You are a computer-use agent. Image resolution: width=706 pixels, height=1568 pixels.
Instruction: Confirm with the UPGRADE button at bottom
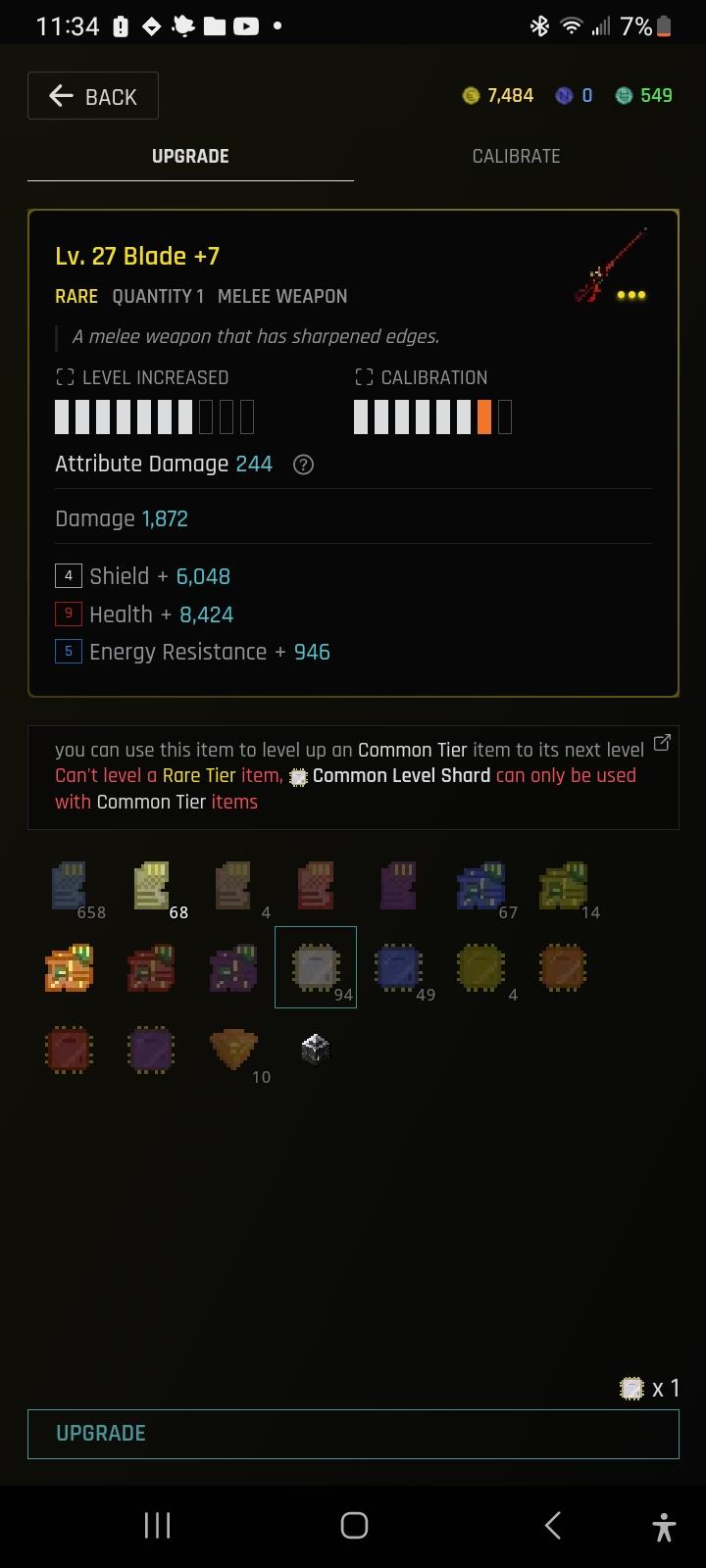click(x=353, y=1433)
